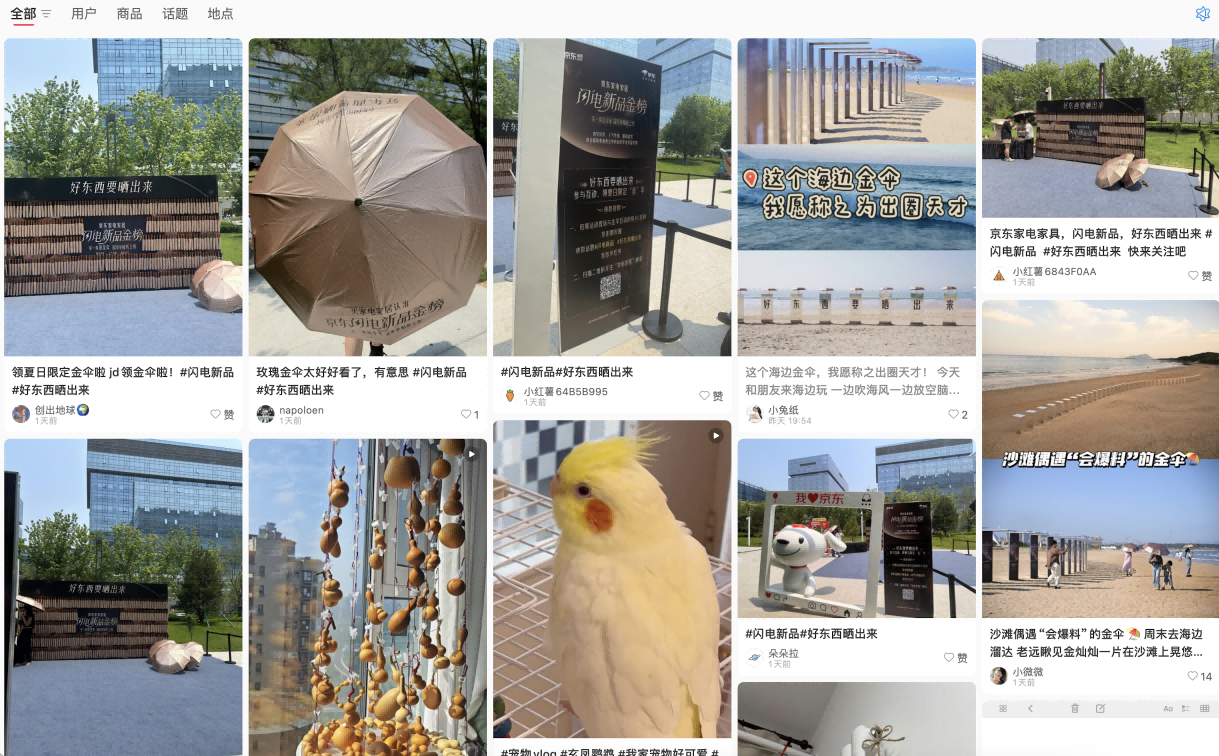Open the filter icon beside 全部

(x=46, y=14)
